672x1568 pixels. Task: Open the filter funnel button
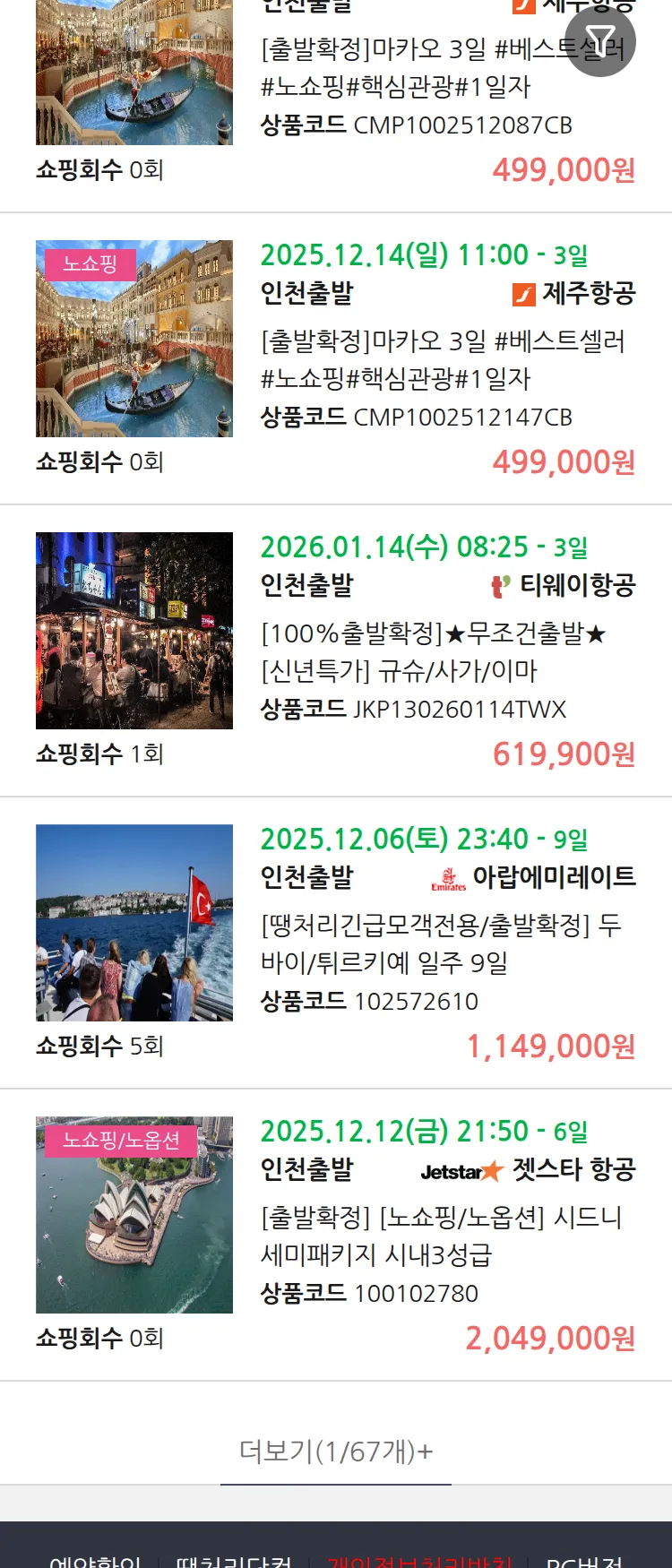[600, 42]
